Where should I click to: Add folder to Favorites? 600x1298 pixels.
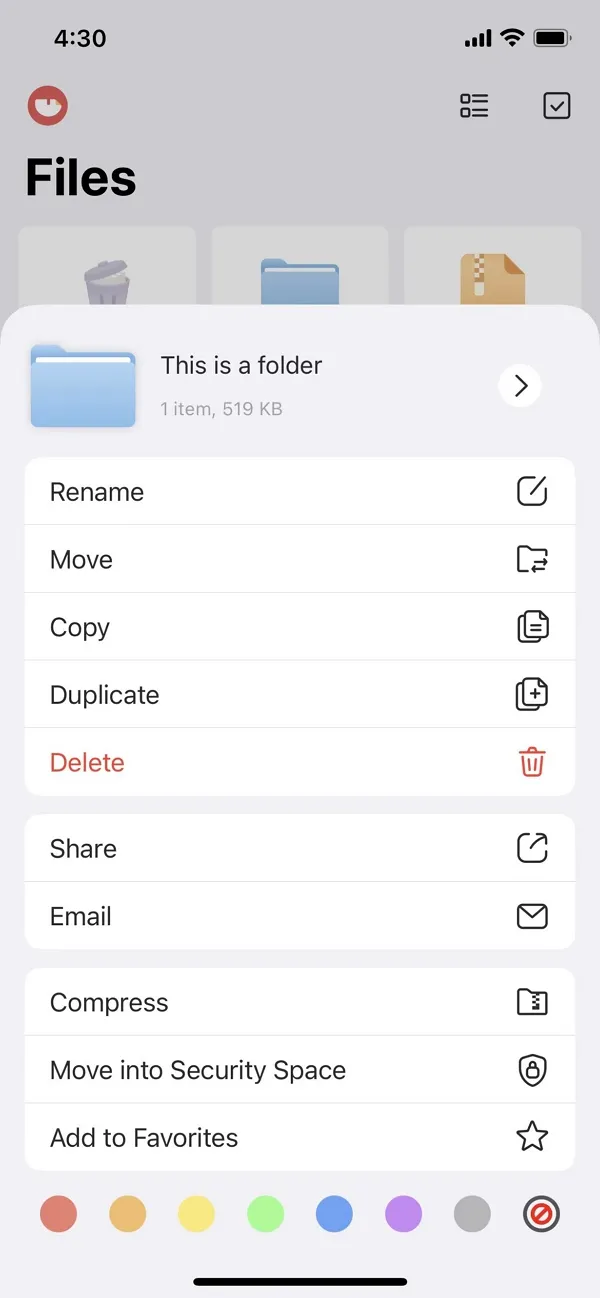click(x=299, y=1138)
